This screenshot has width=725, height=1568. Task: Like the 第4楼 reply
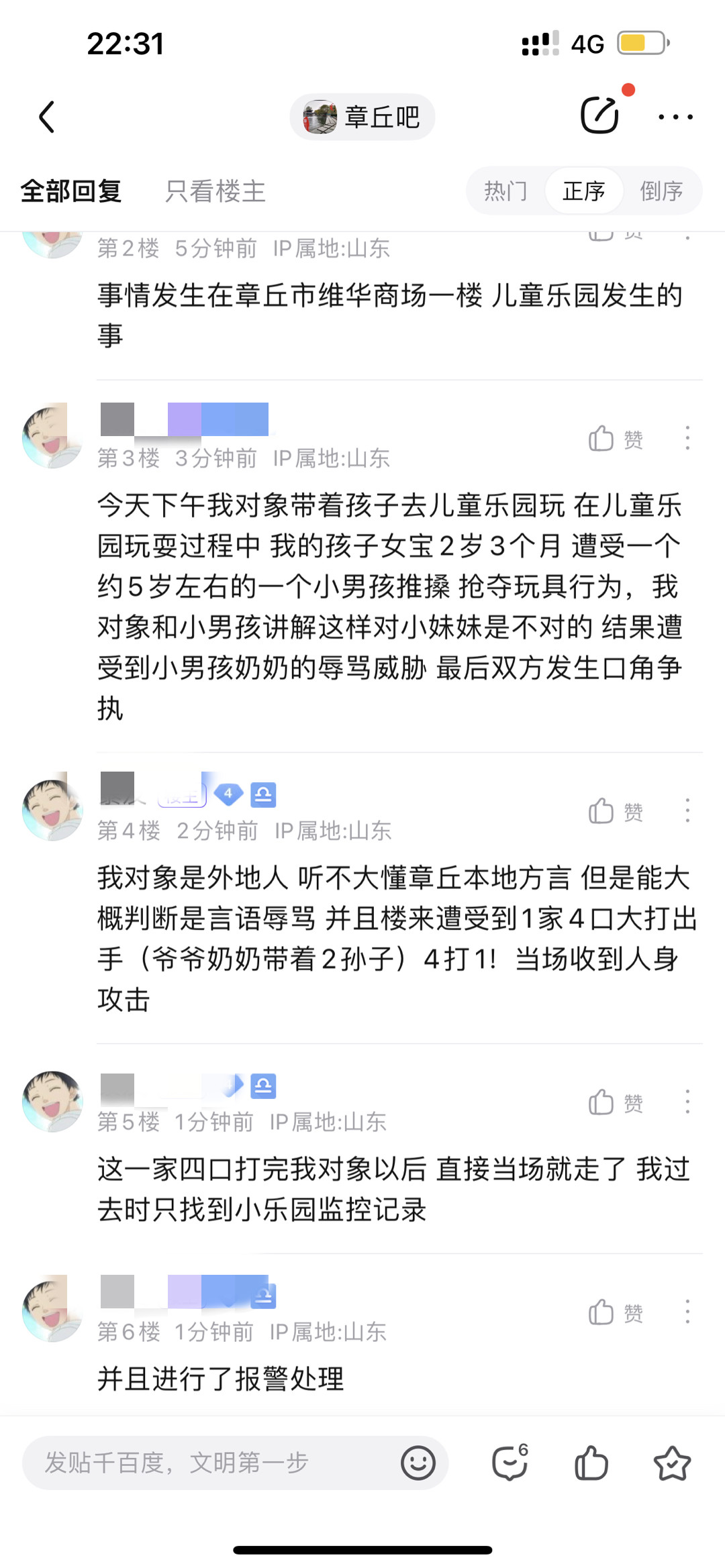614,812
